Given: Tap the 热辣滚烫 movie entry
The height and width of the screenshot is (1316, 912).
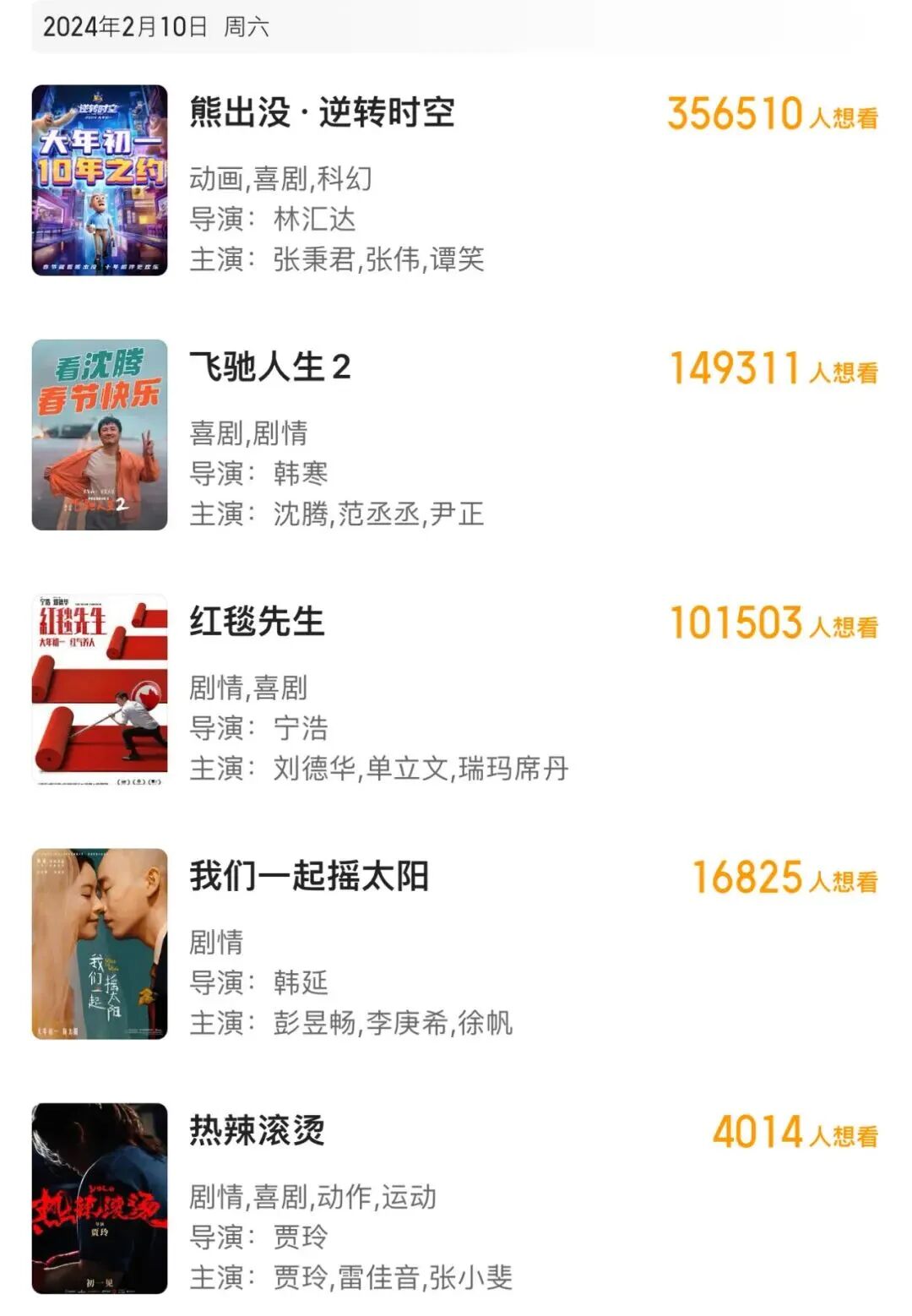Looking at the screenshot, I should pos(257,1131).
